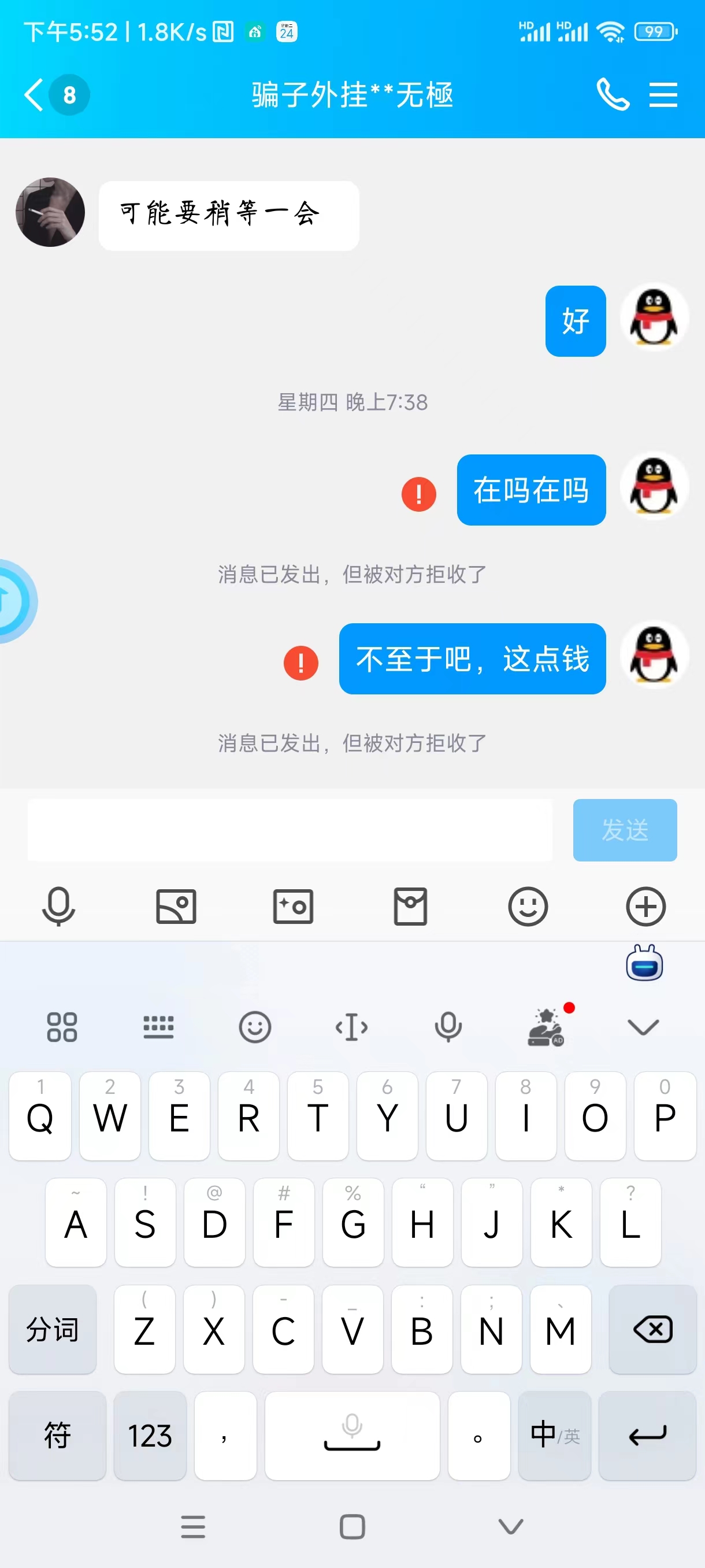Tap the red error icon beside 在吗在吗
This screenshot has height=1568, width=705.
(x=418, y=494)
